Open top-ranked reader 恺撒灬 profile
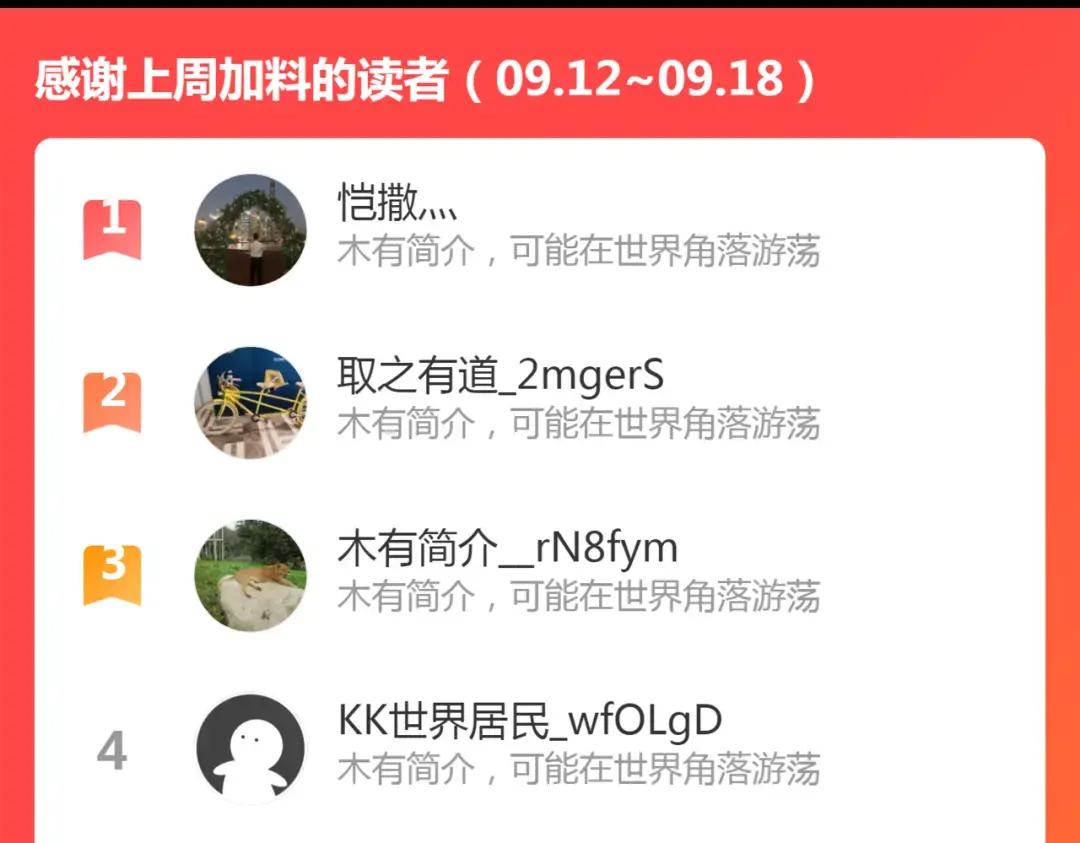 coord(398,203)
